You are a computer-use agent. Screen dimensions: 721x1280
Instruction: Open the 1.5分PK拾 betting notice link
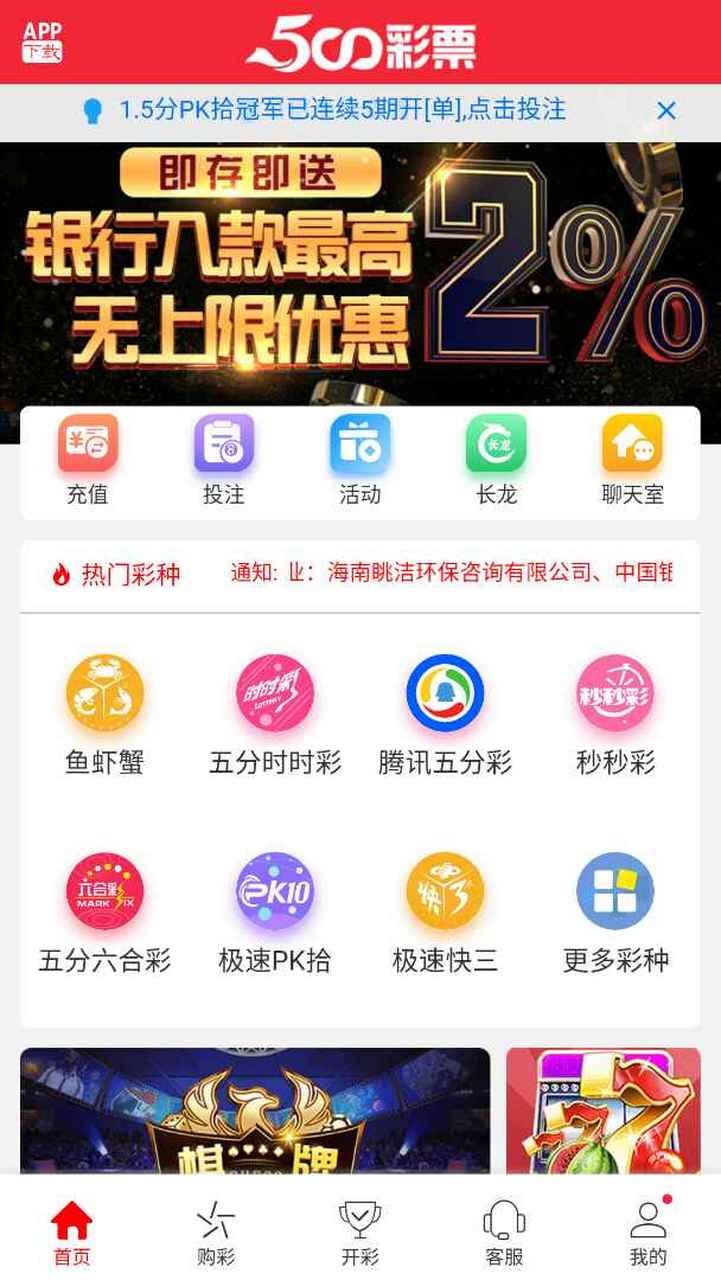(343, 110)
